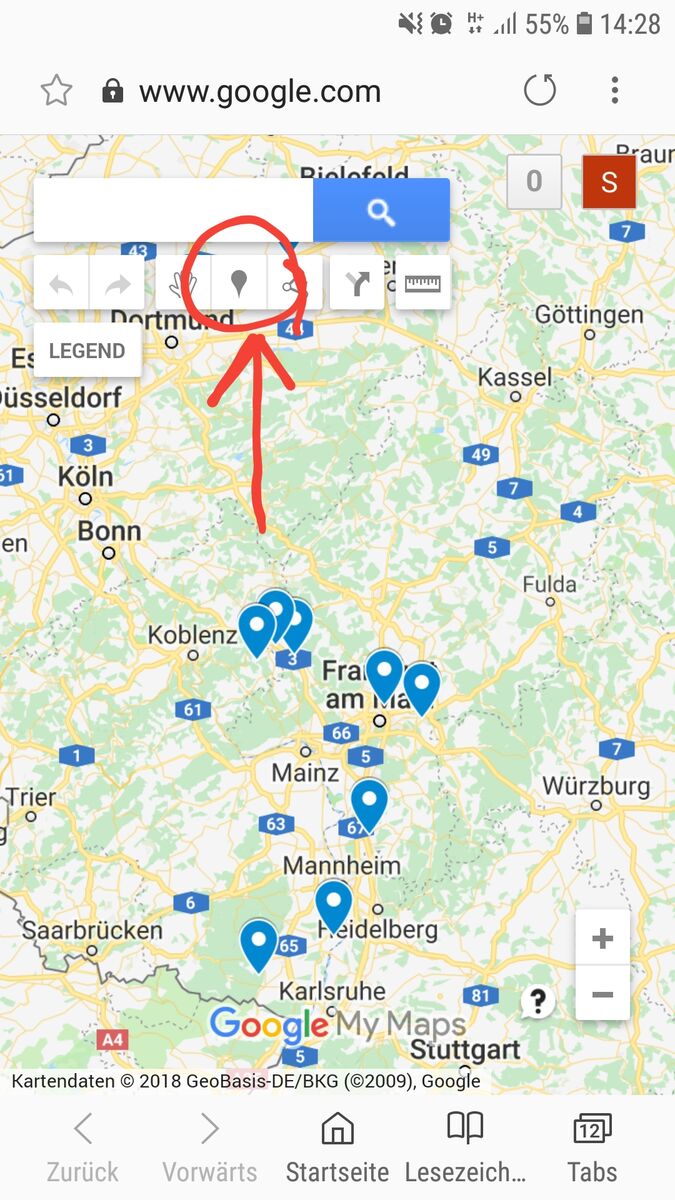Screen dimensions: 675x1200
Task: Select the draw line tool
Action: click(x=293, y=285)
